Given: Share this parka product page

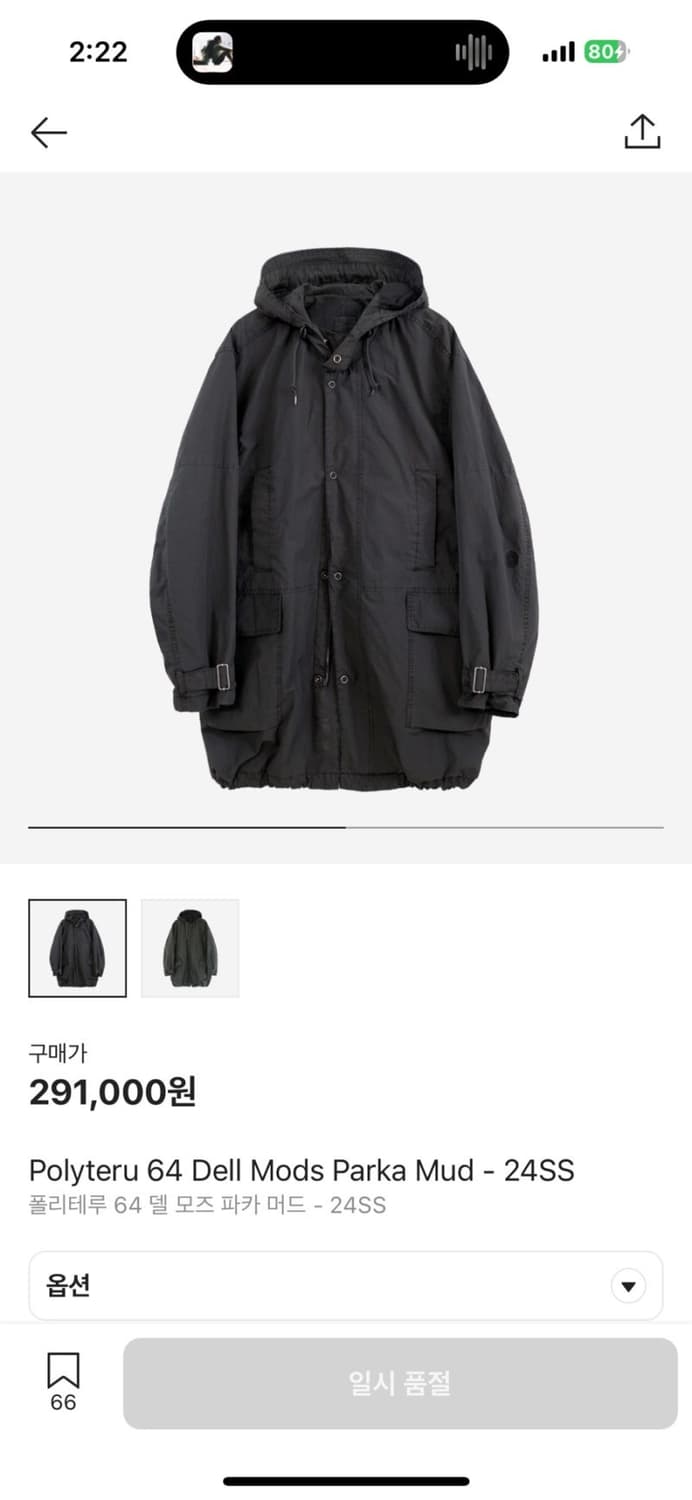Looking at the screenshot, I should pyautogui.click(x=642, y=132).
